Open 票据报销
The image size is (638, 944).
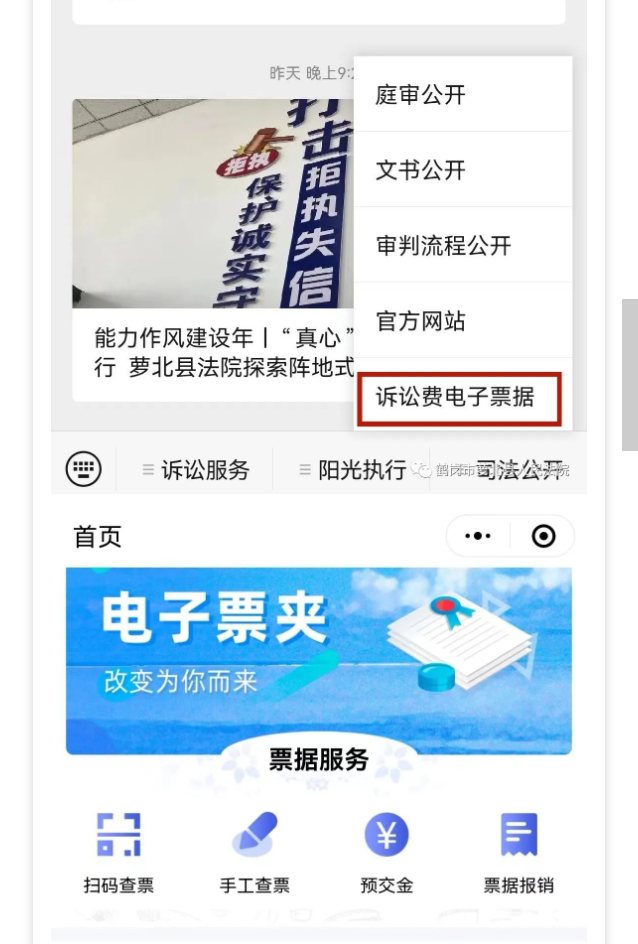pyautogui.click(x=518, y=850)
